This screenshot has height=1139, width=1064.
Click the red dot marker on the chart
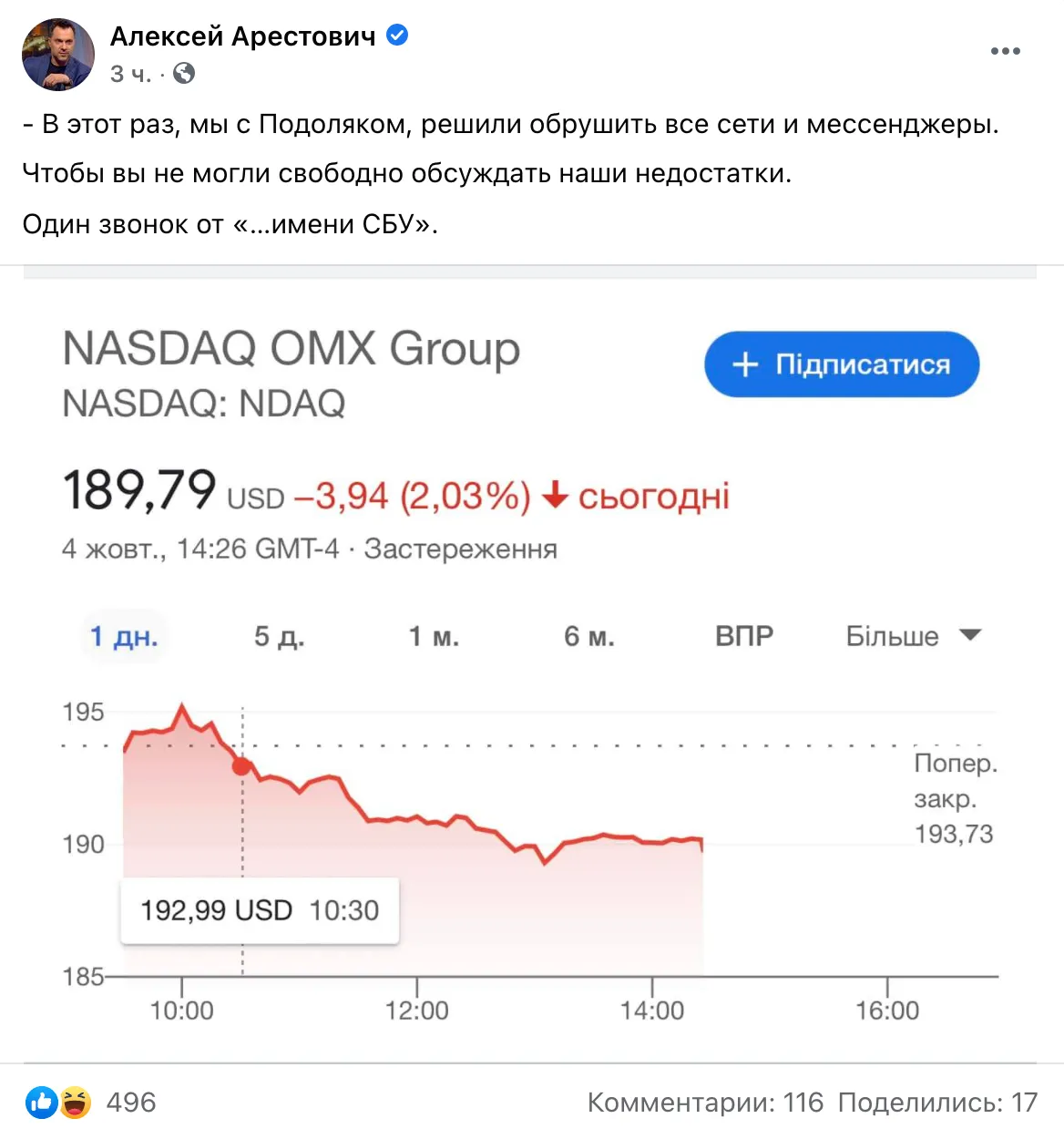241,766
